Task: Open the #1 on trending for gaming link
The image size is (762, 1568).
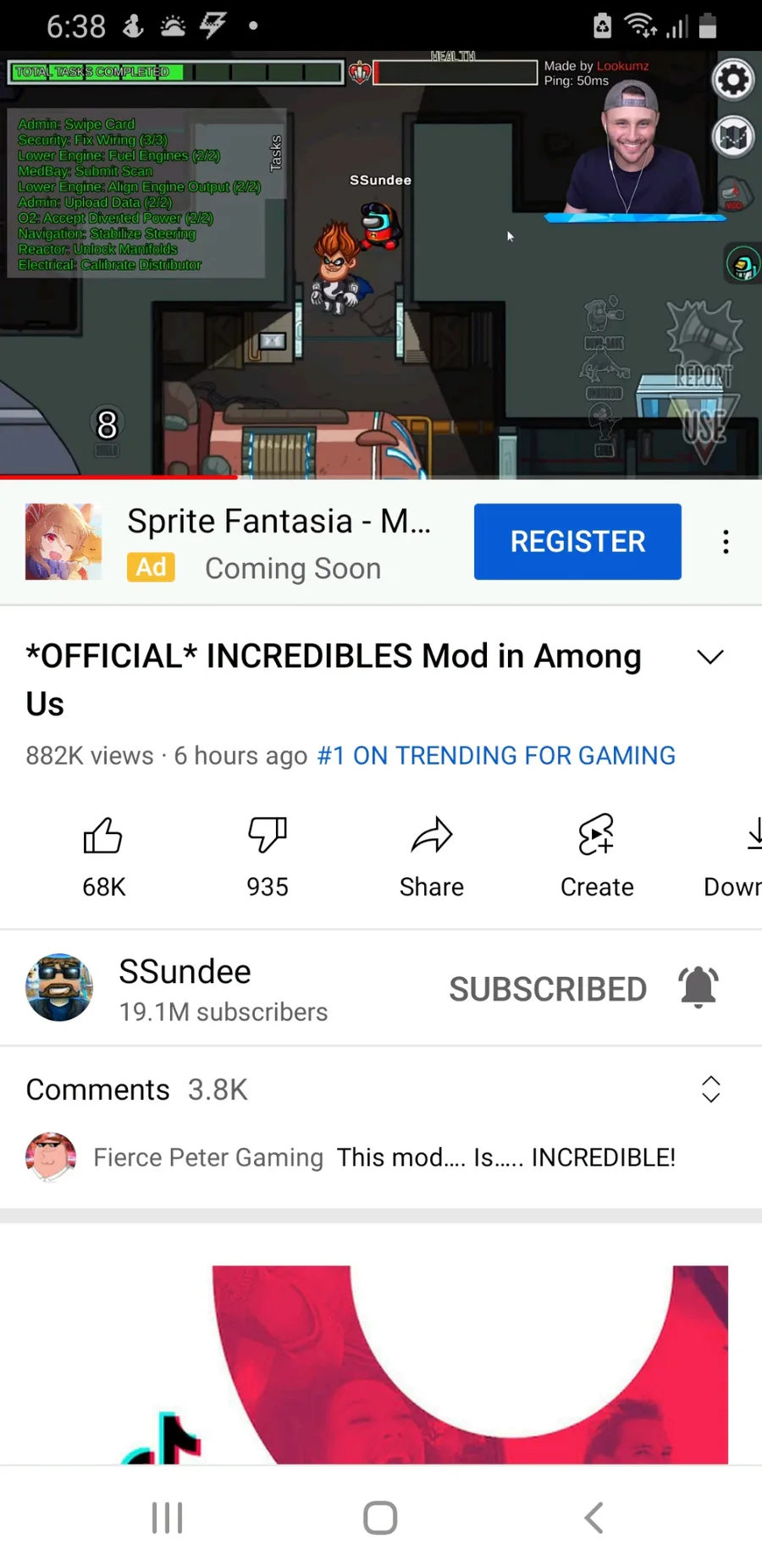Action: pyautogui.click(x=496, y=755)
